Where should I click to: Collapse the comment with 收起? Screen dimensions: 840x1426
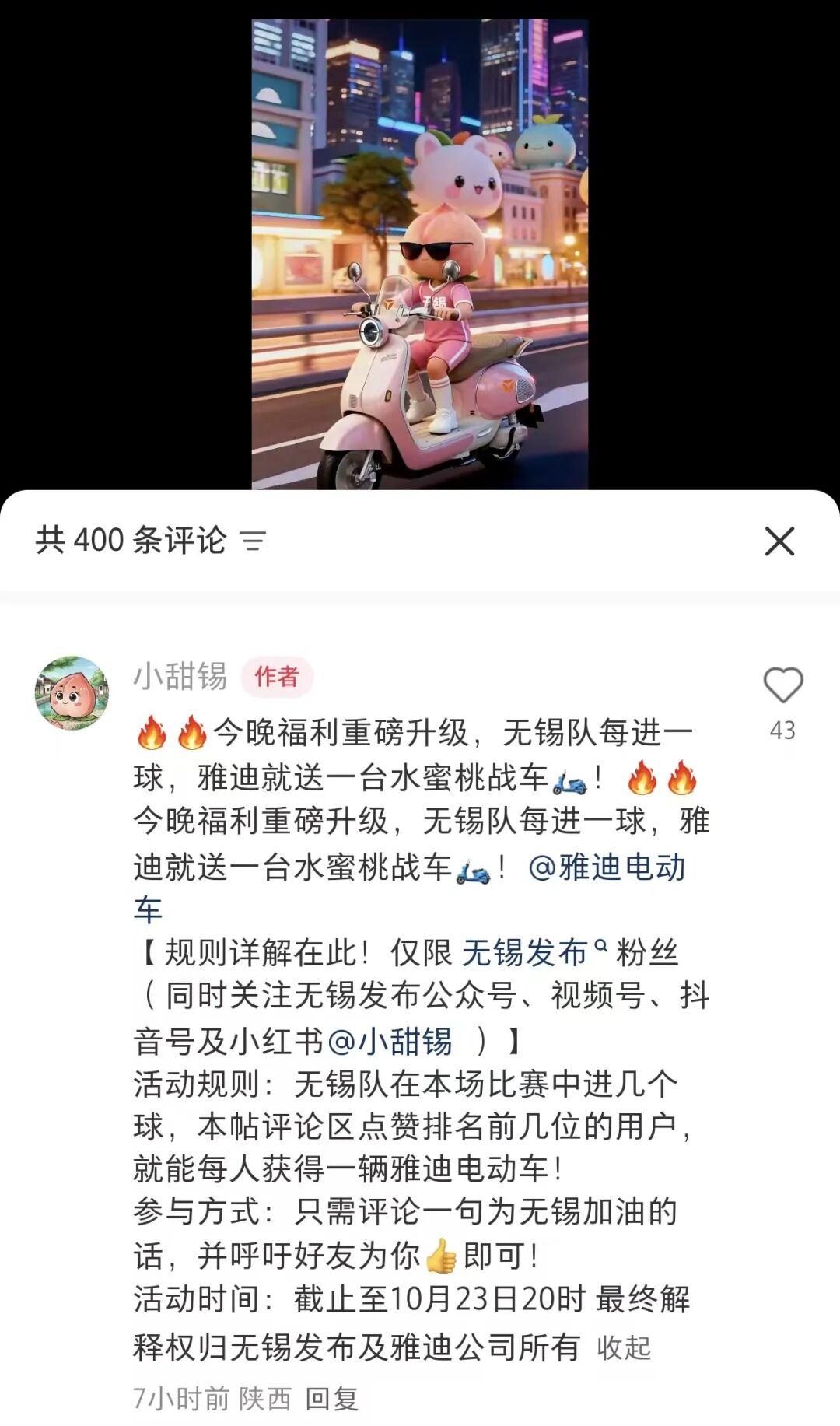click(x=624, y=1347)
